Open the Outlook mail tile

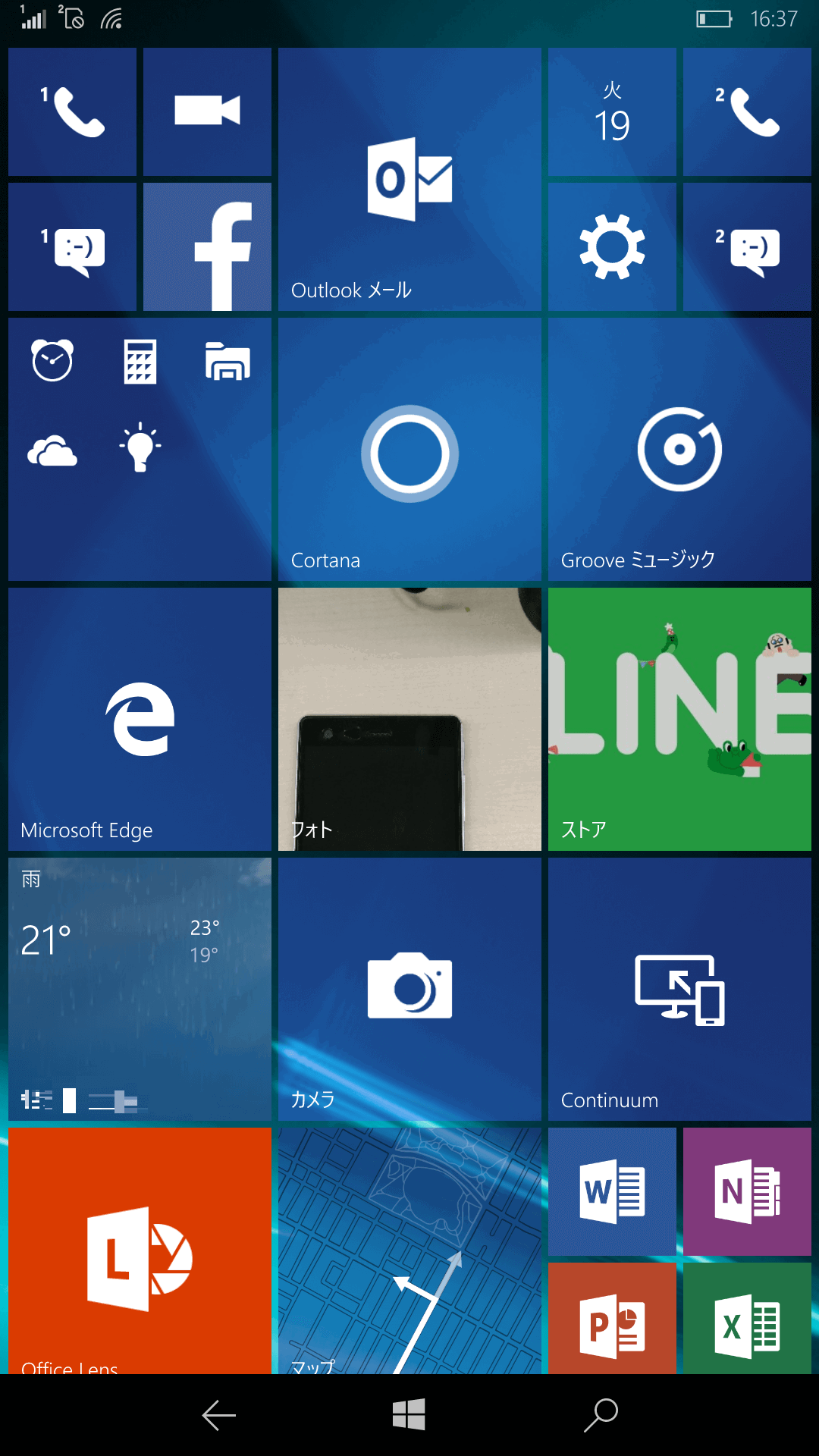coord(409,179)
